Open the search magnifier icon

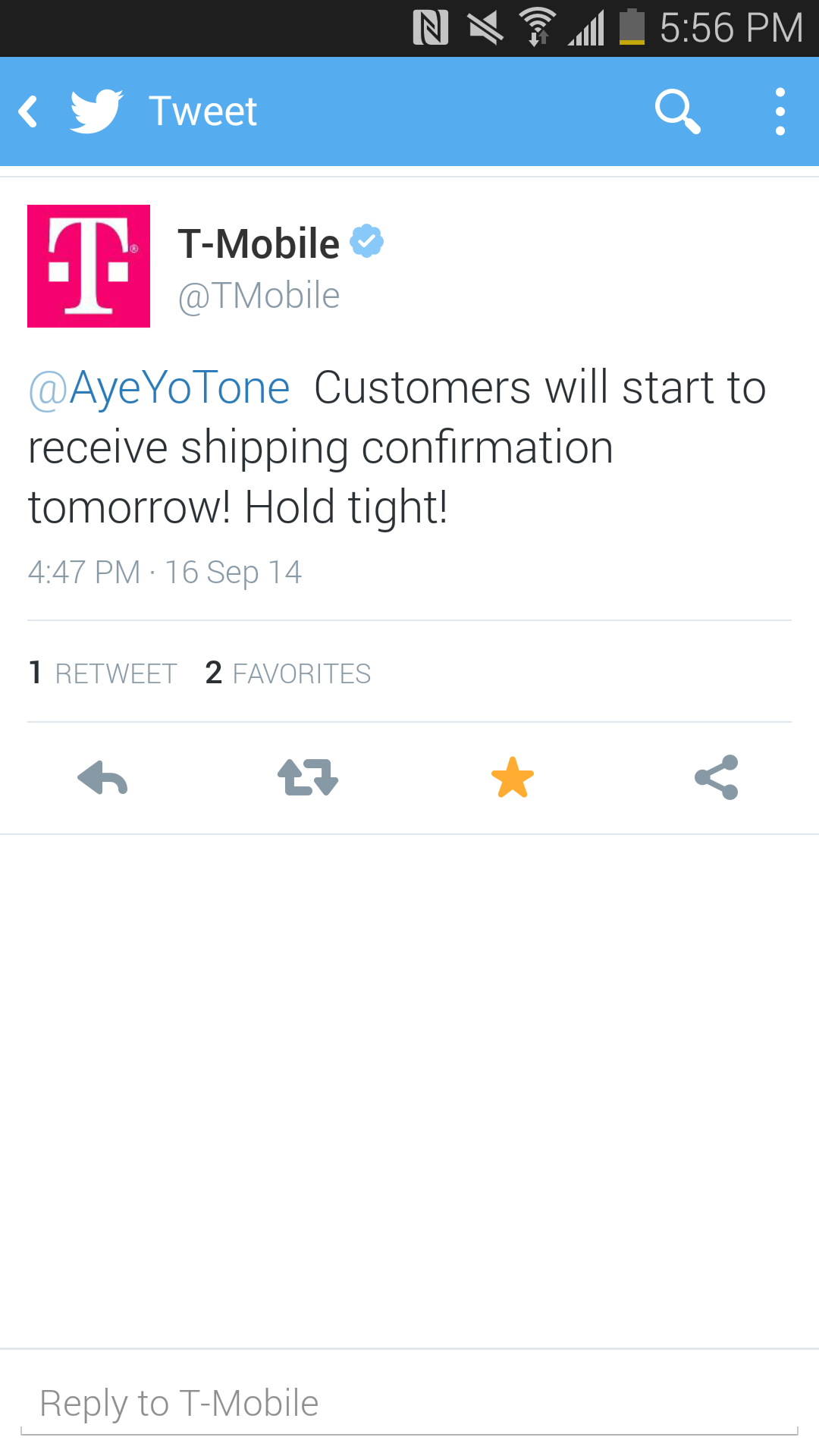pyautogui.click(x=677, y=111)
